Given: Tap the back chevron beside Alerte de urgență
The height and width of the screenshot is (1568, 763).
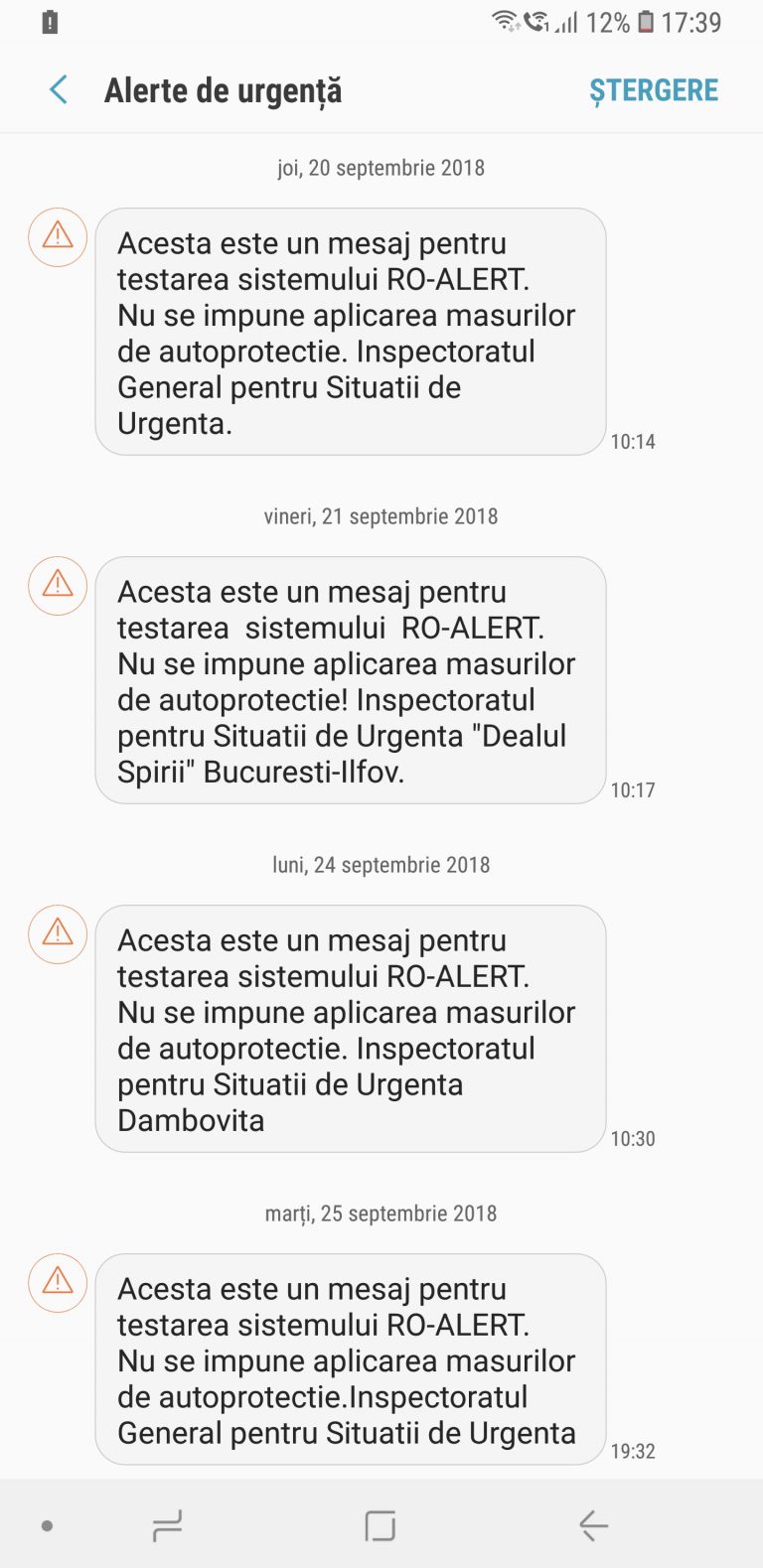Looking at the screenshot, I should tap(58, 88).
